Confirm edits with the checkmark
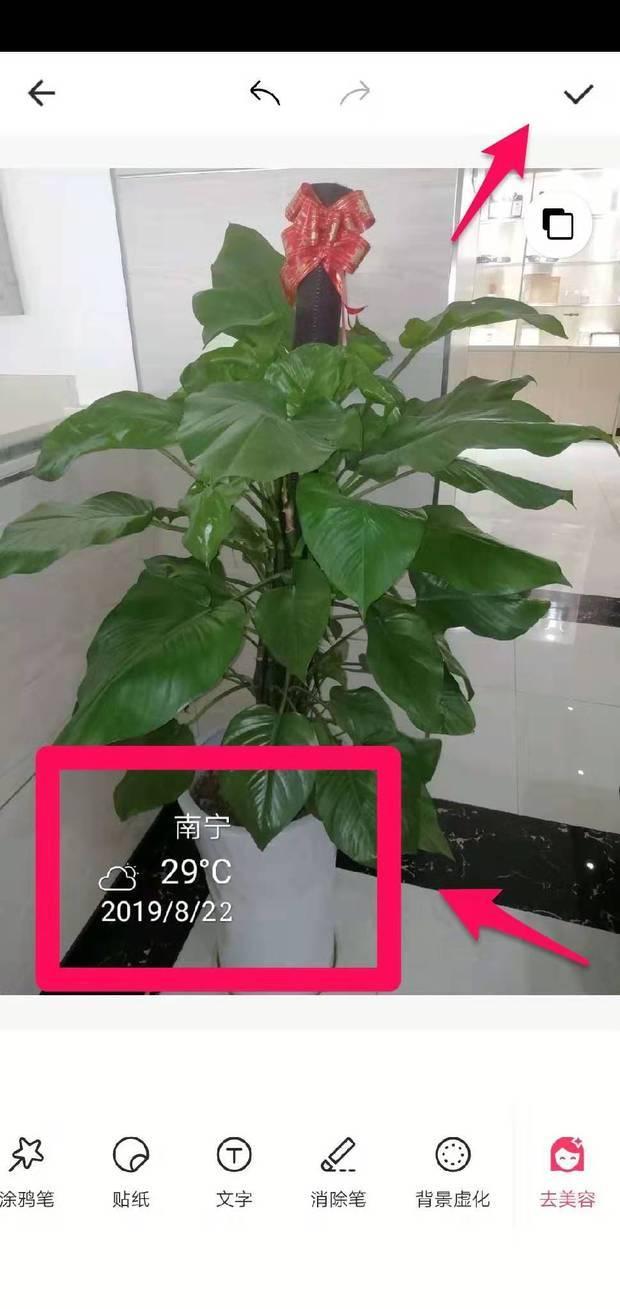The image size is (620, 1309). click(578, 94)
